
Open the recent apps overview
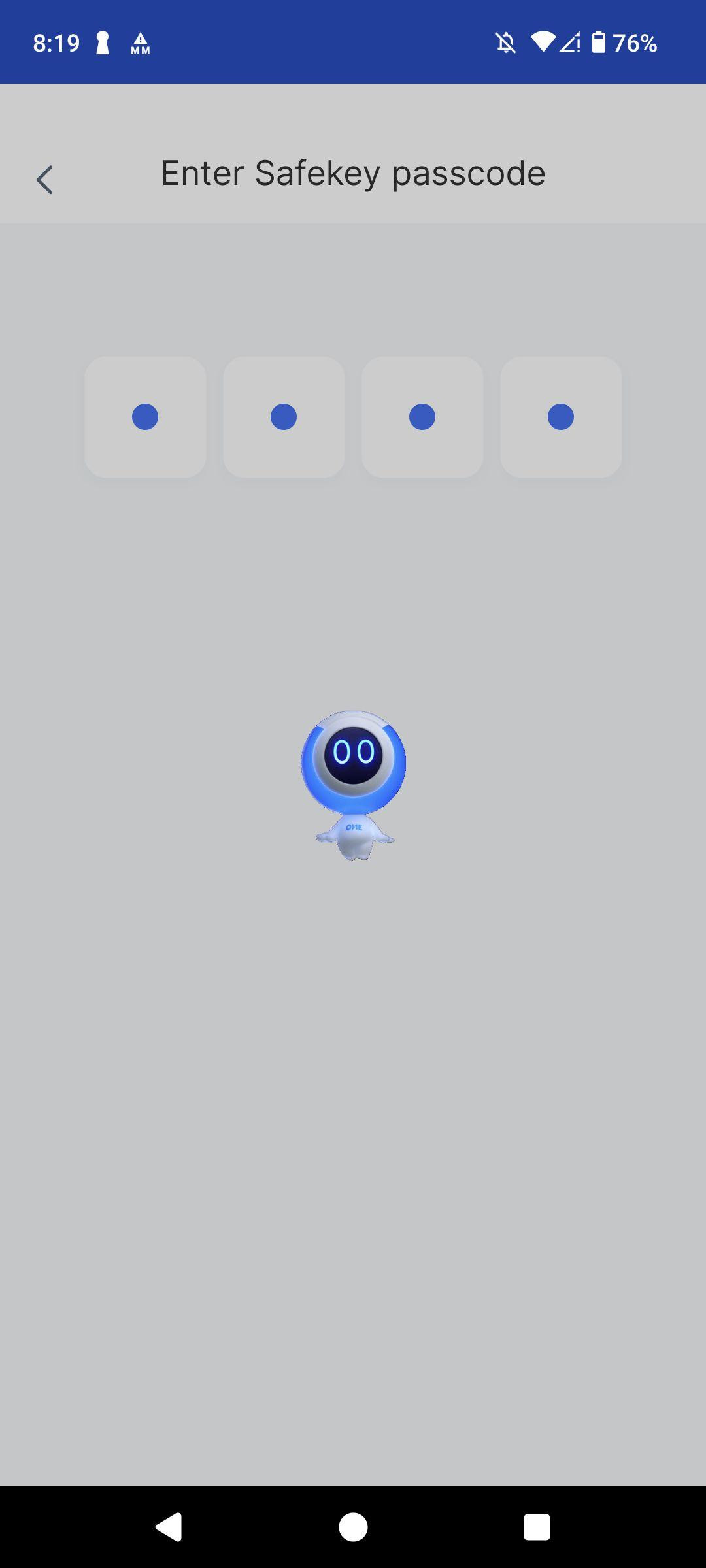point(537,1527)
